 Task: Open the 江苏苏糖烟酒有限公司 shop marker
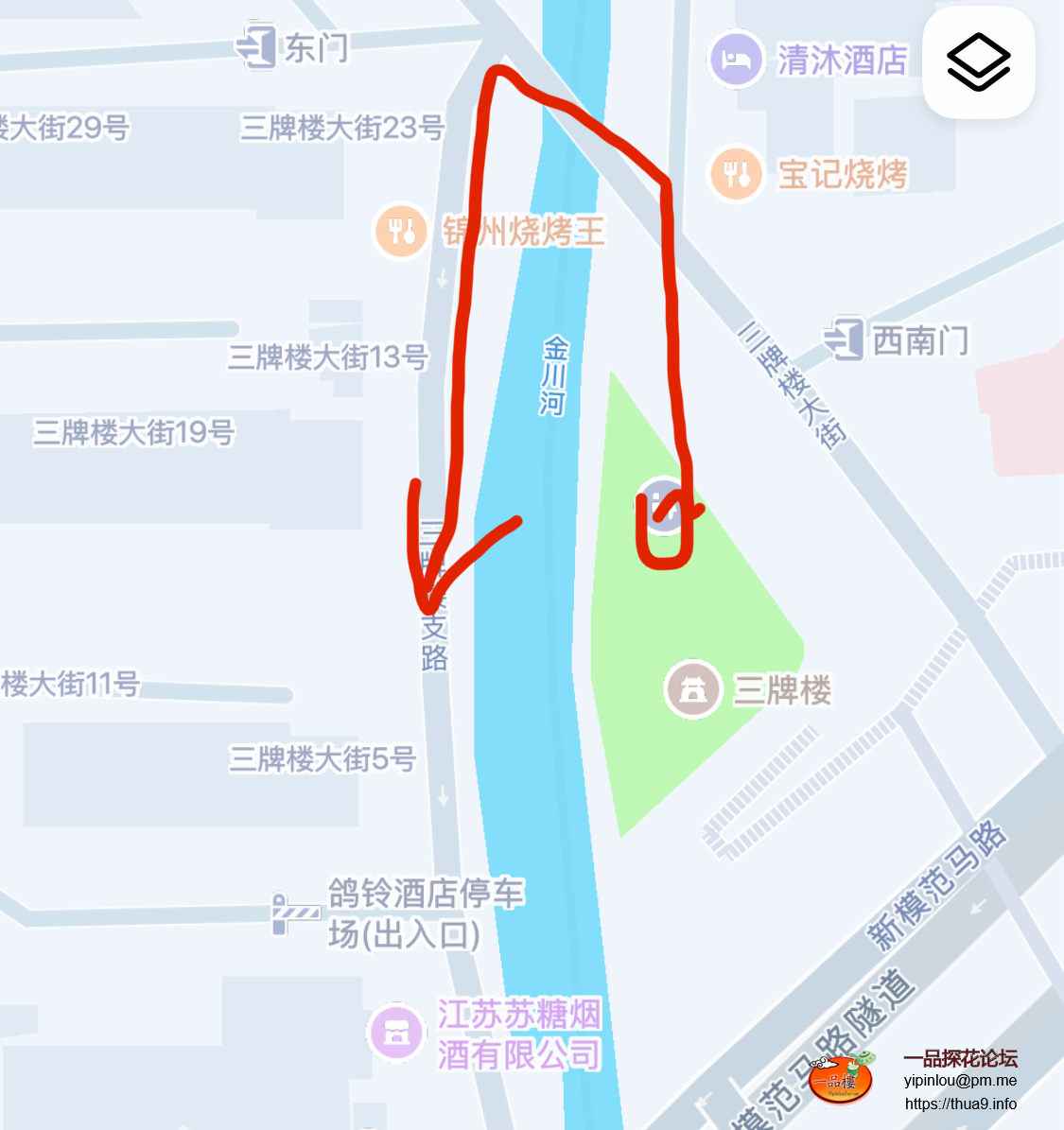tap(396, 1032)
